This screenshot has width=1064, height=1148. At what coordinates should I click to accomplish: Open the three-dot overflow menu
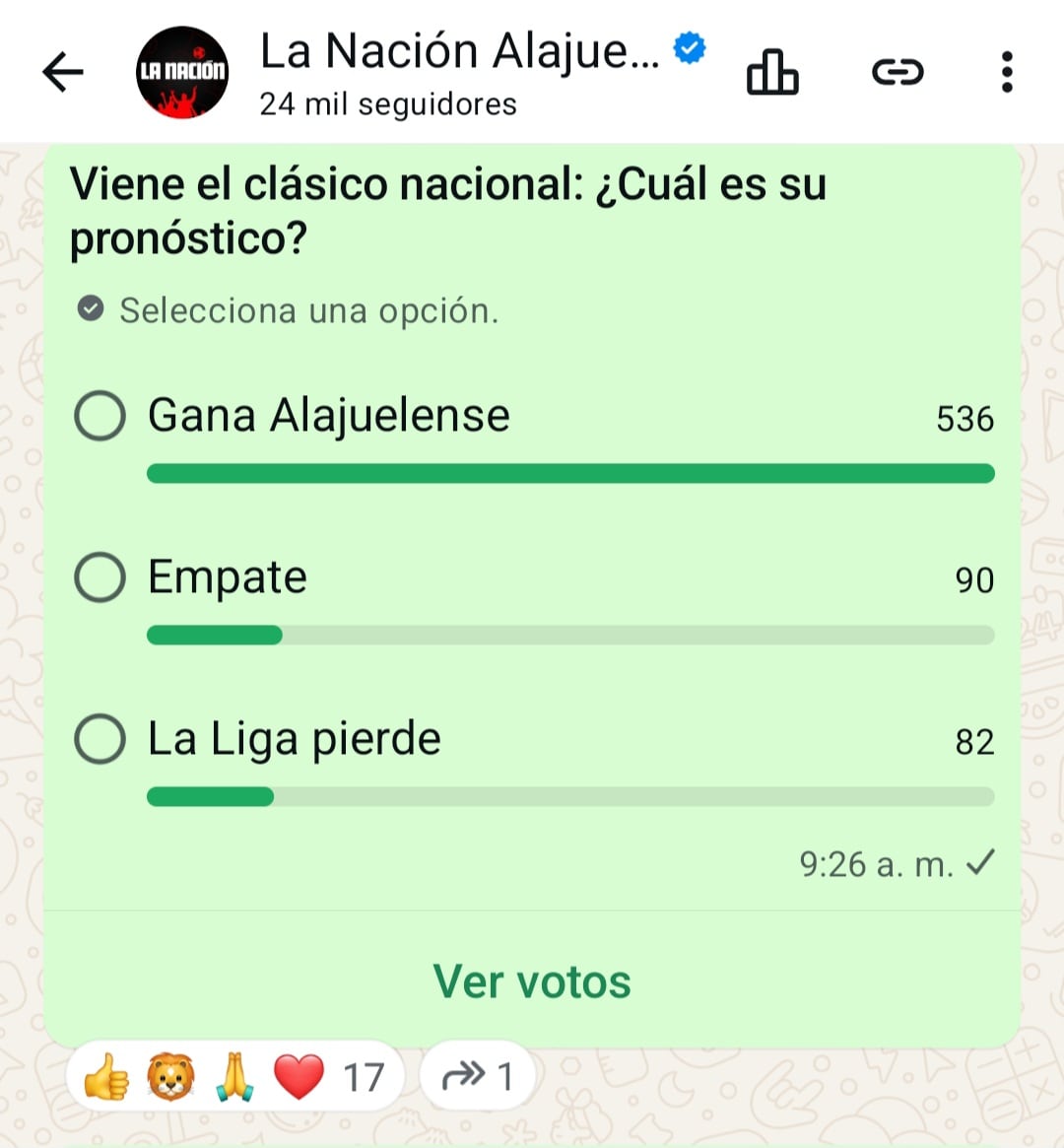point(1006,72)
